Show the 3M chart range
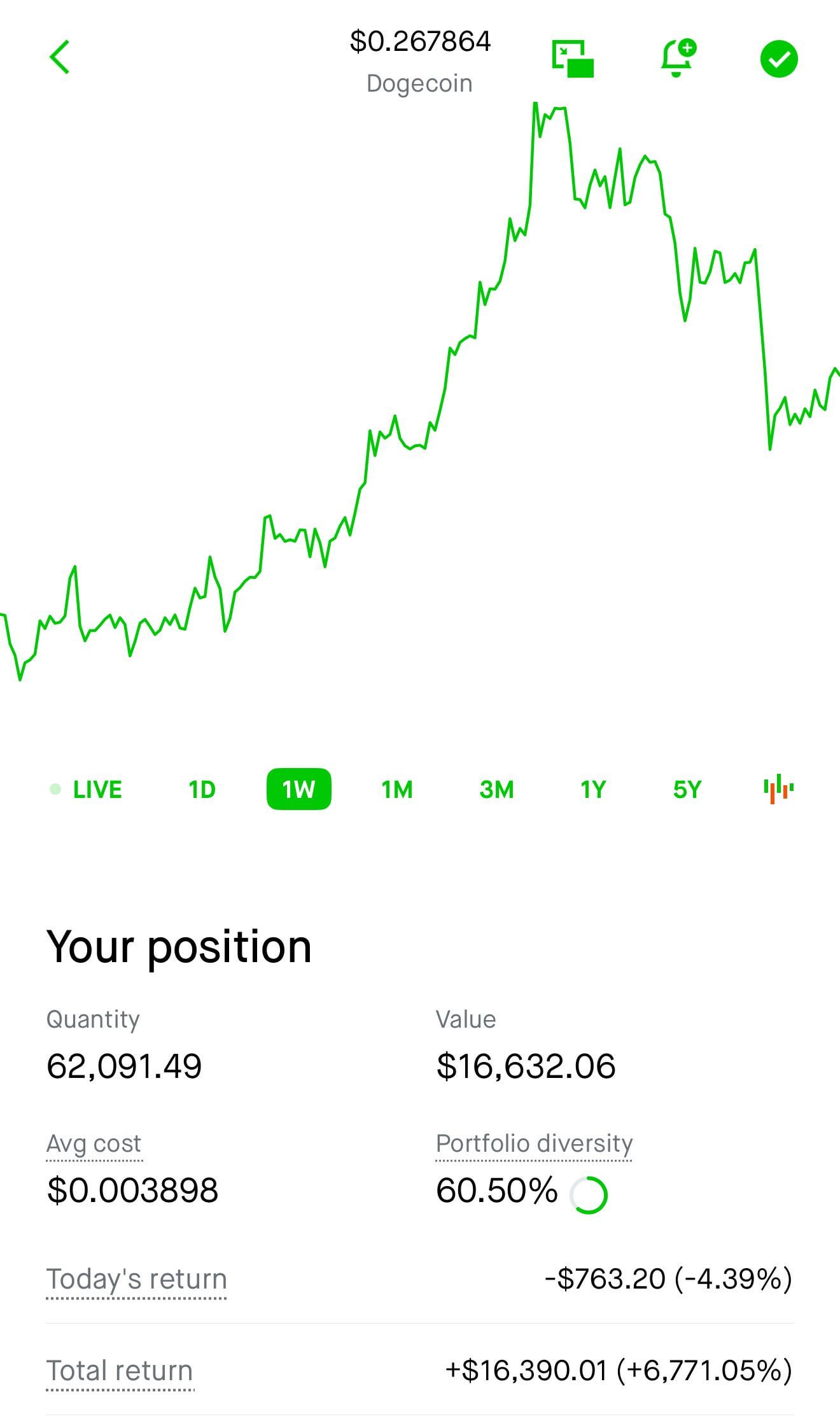Viewport: 840px width, 1426px height. click(x=496, y=790)
